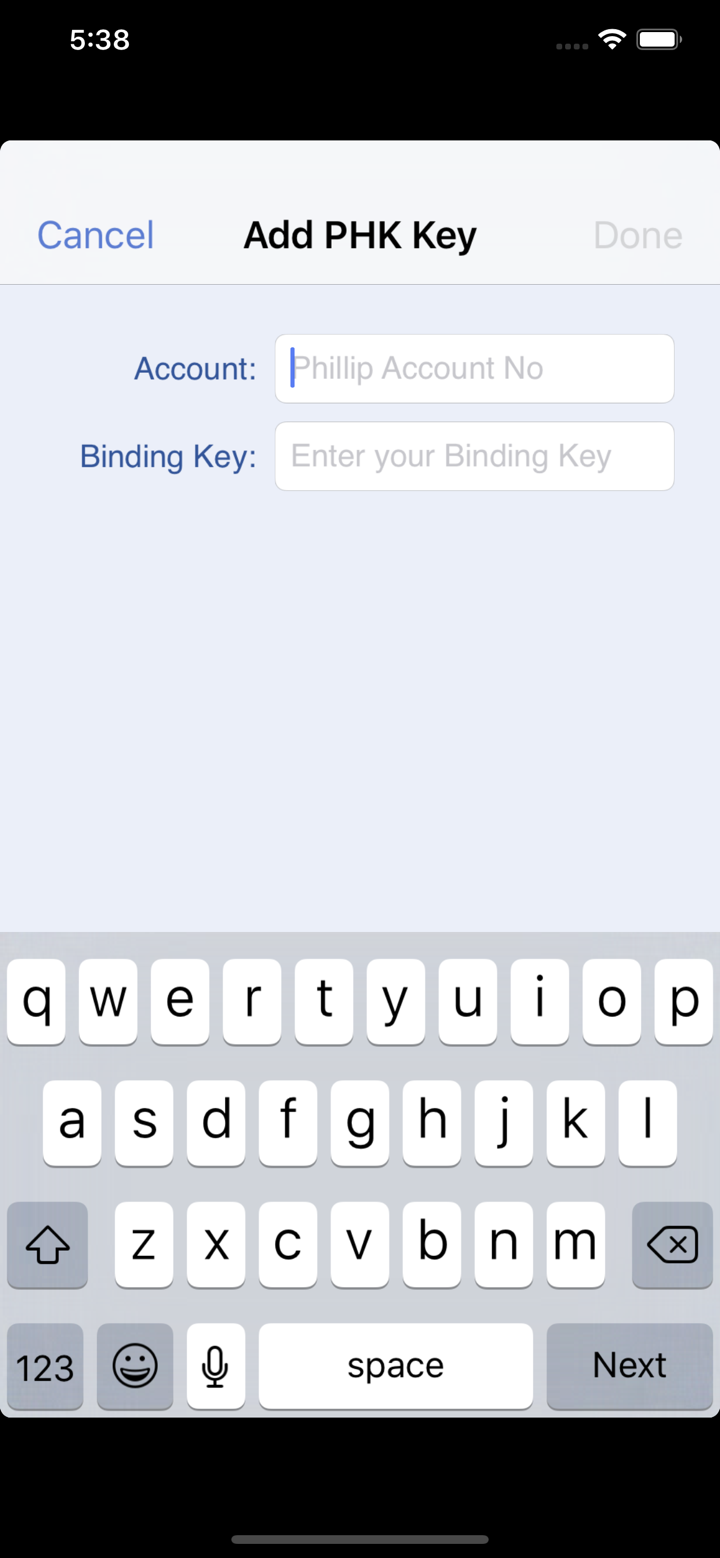The image size is (720, 1558).
Task: Hit the backspace key
Action: pos(672,1245)
